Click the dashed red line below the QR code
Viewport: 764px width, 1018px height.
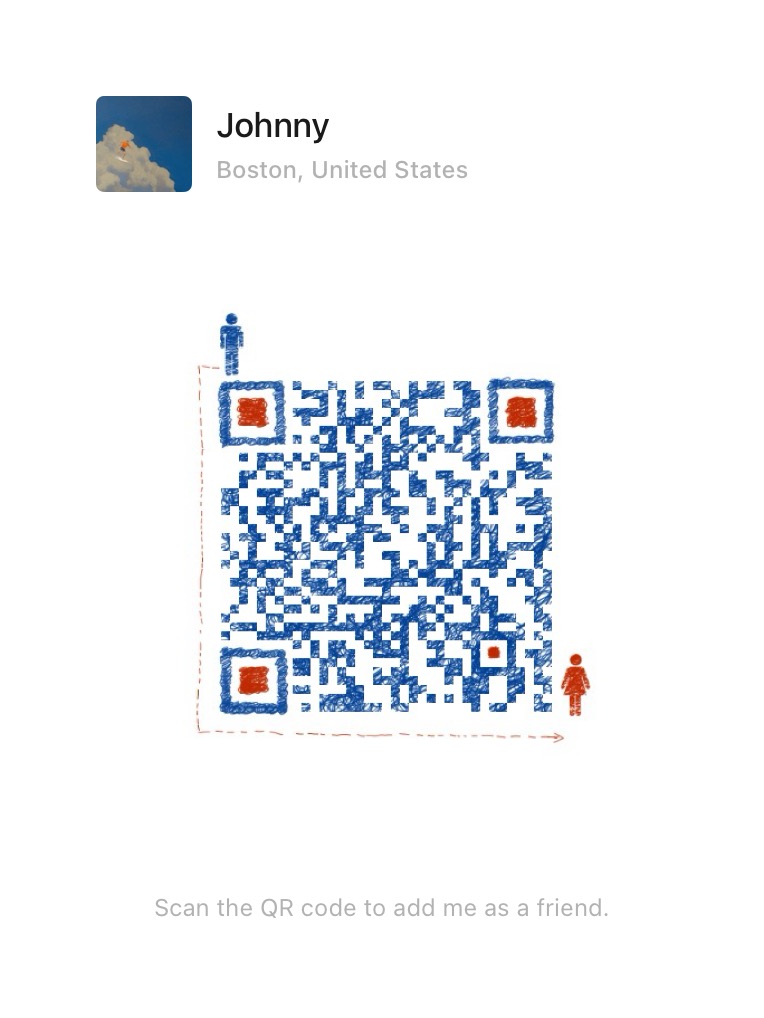point(380,736)
